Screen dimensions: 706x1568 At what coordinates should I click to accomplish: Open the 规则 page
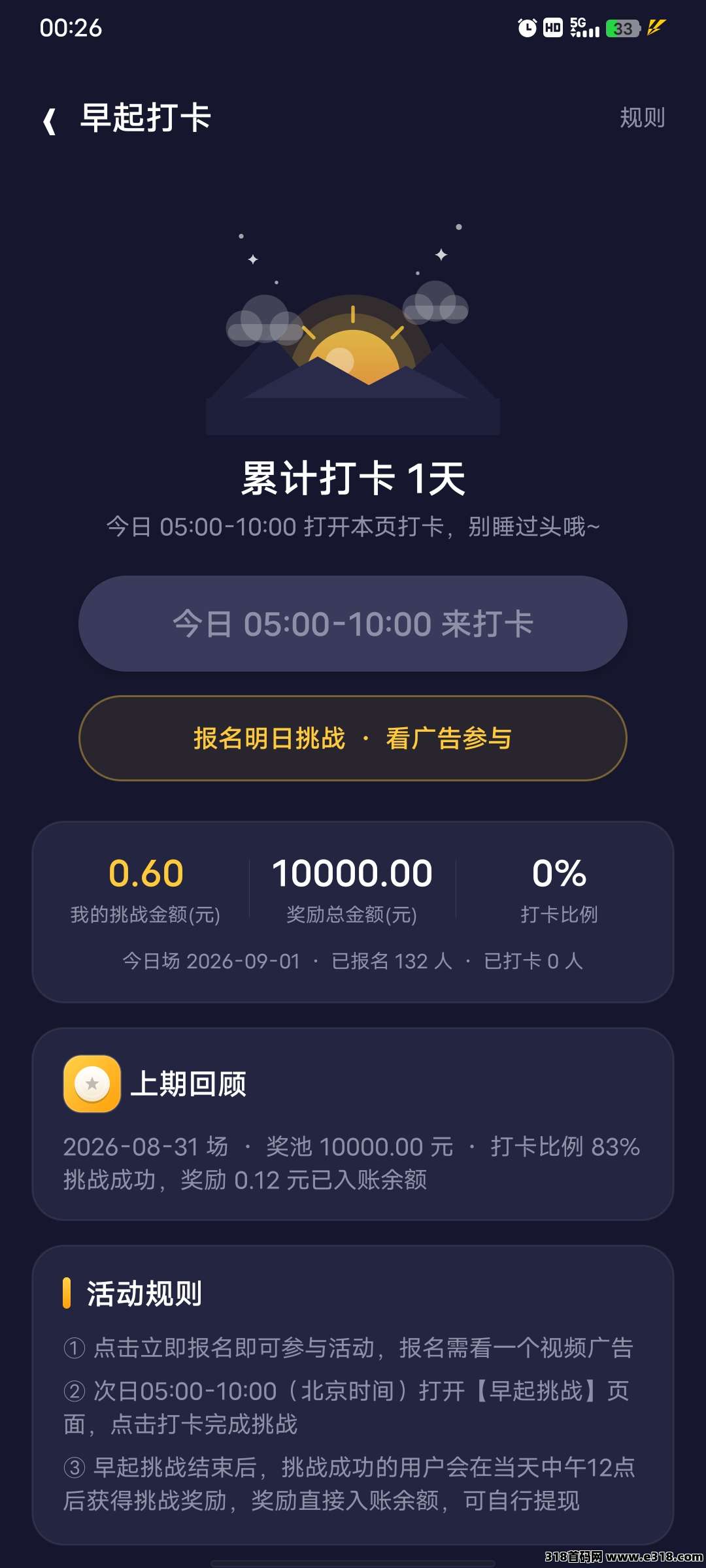642,118
